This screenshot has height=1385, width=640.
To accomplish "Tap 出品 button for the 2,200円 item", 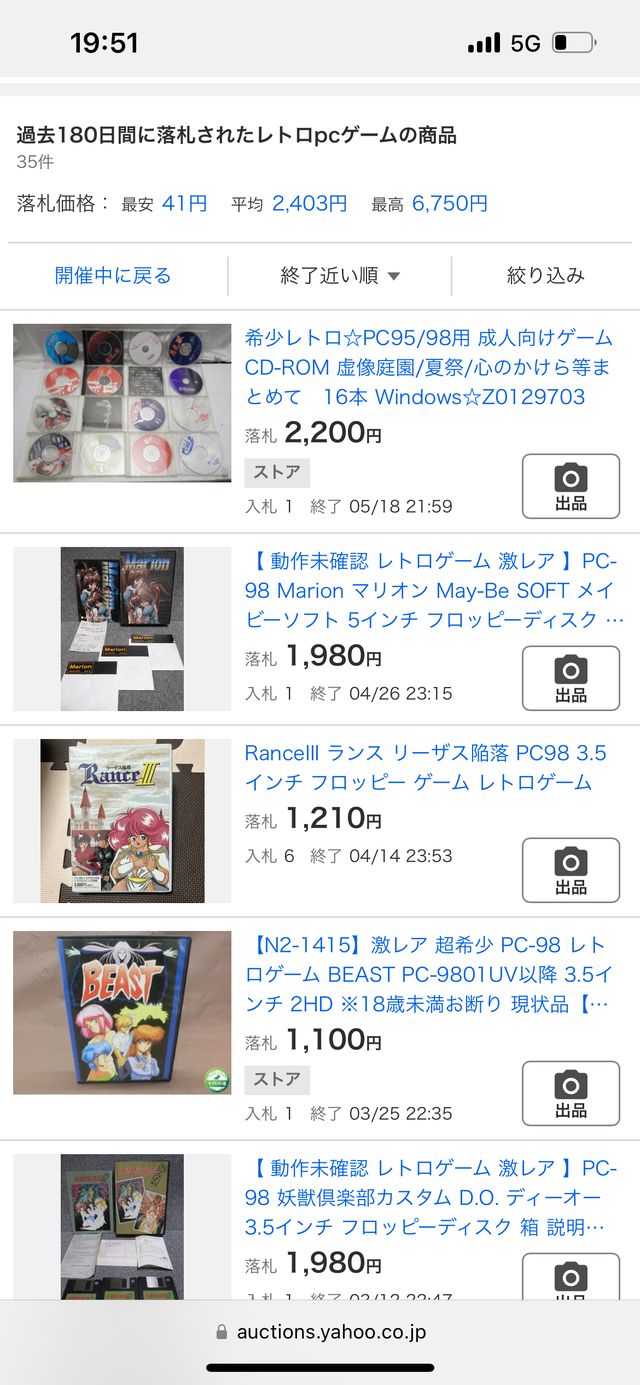I will click(571, 486).
